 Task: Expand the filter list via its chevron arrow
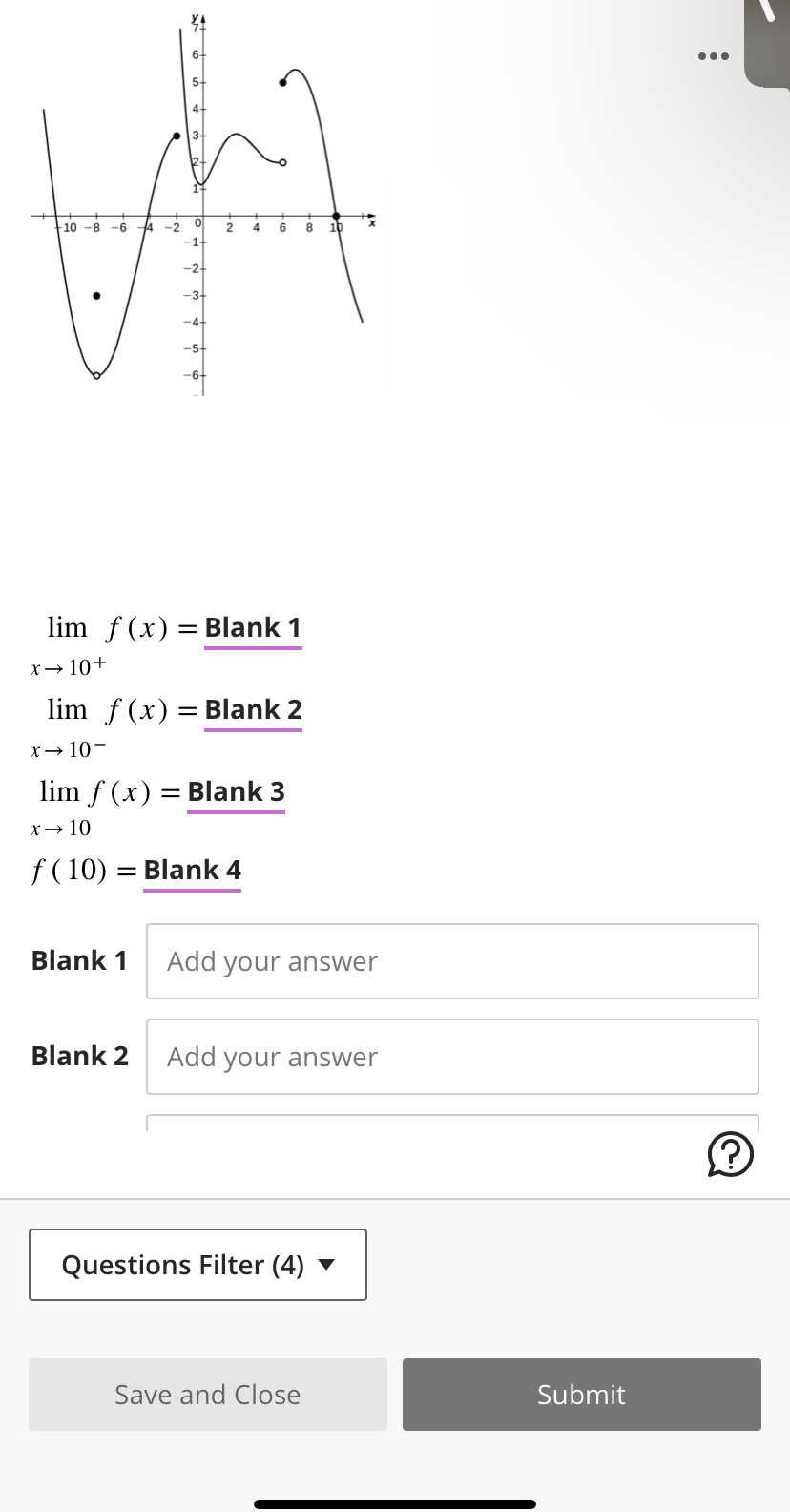[x=326, y=1265]
